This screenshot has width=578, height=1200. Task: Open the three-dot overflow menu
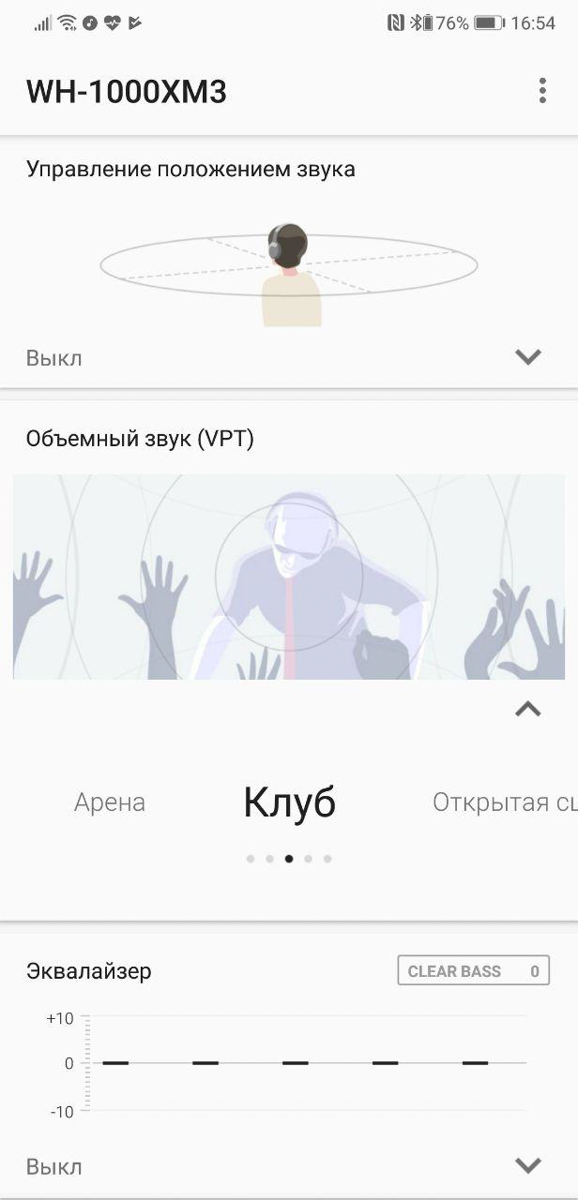[x=542, y=91]
